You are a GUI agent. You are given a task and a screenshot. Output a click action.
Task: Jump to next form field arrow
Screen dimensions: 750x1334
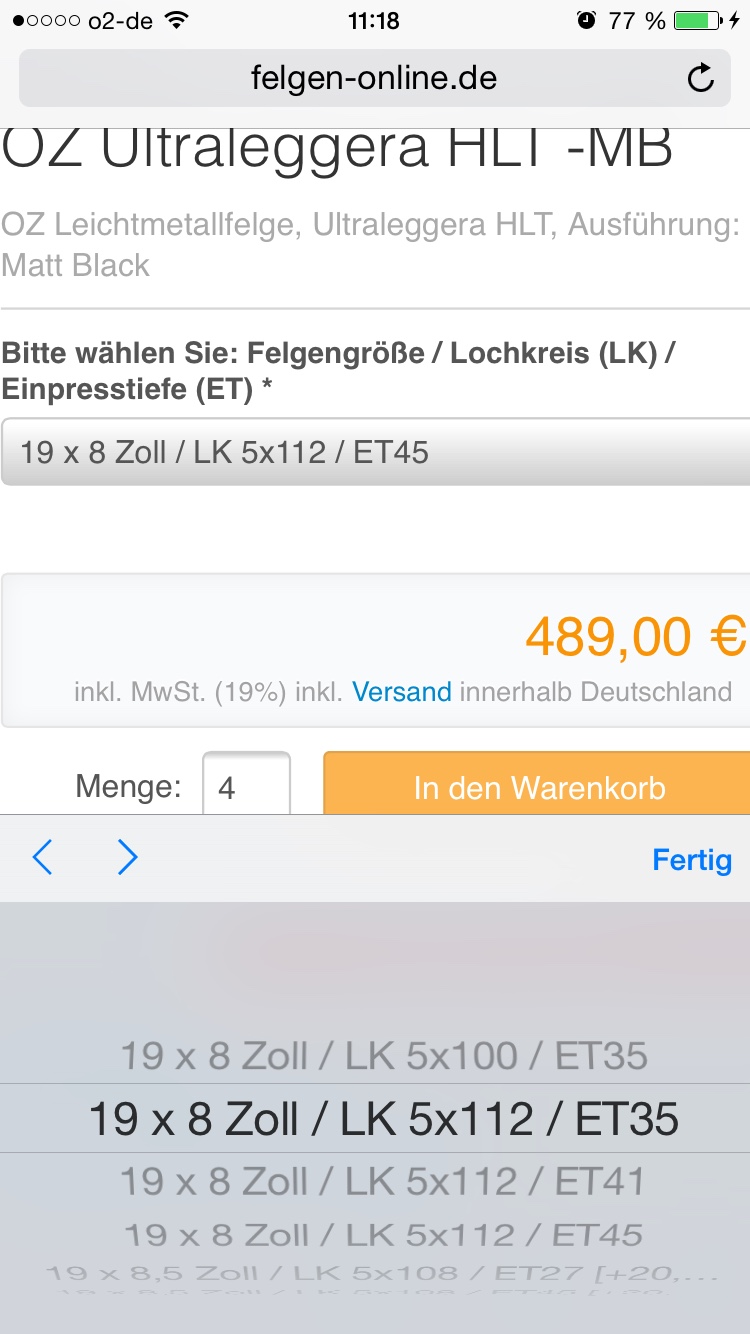click(x=127, y=858)
